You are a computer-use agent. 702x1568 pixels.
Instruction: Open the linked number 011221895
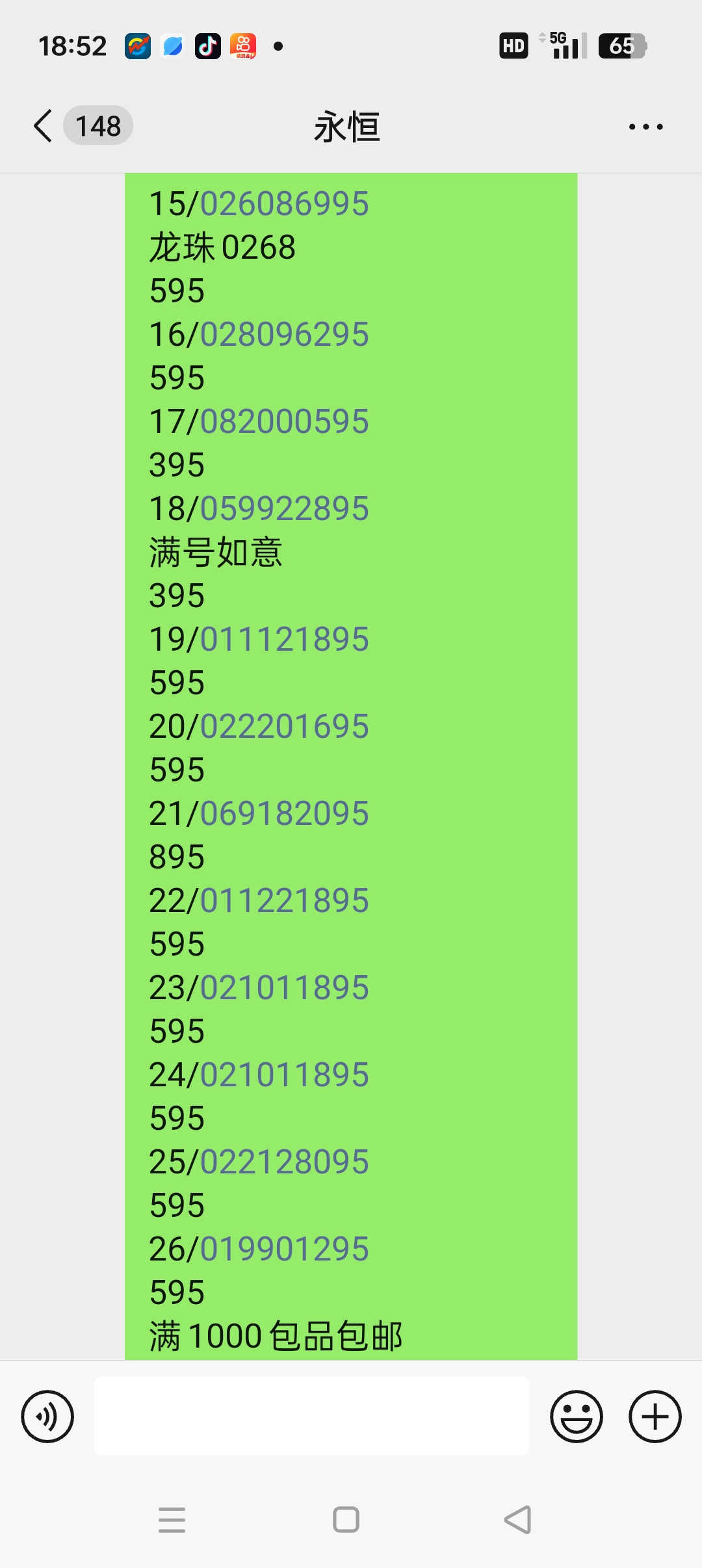click(x=284, y=900)
